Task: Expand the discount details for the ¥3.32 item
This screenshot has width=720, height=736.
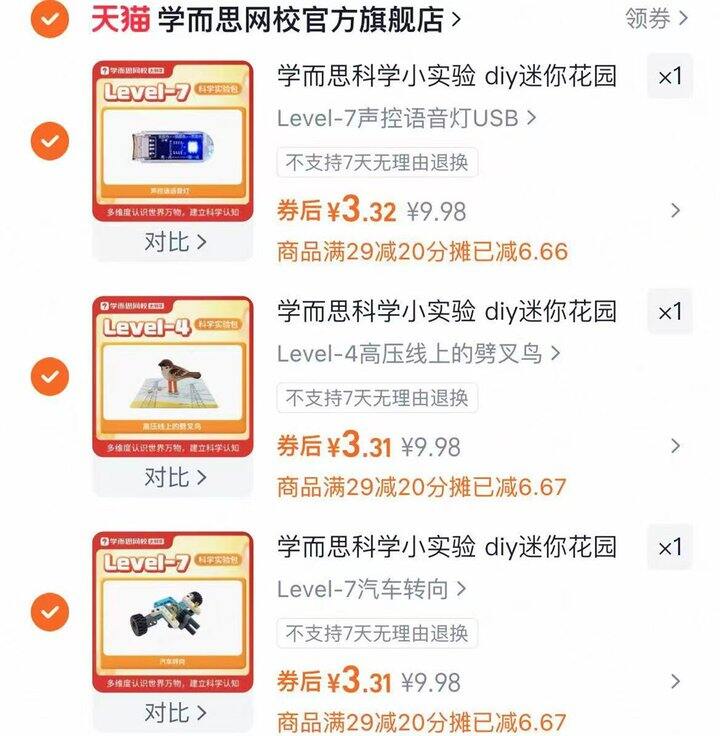Action: [x=675, y=211]
